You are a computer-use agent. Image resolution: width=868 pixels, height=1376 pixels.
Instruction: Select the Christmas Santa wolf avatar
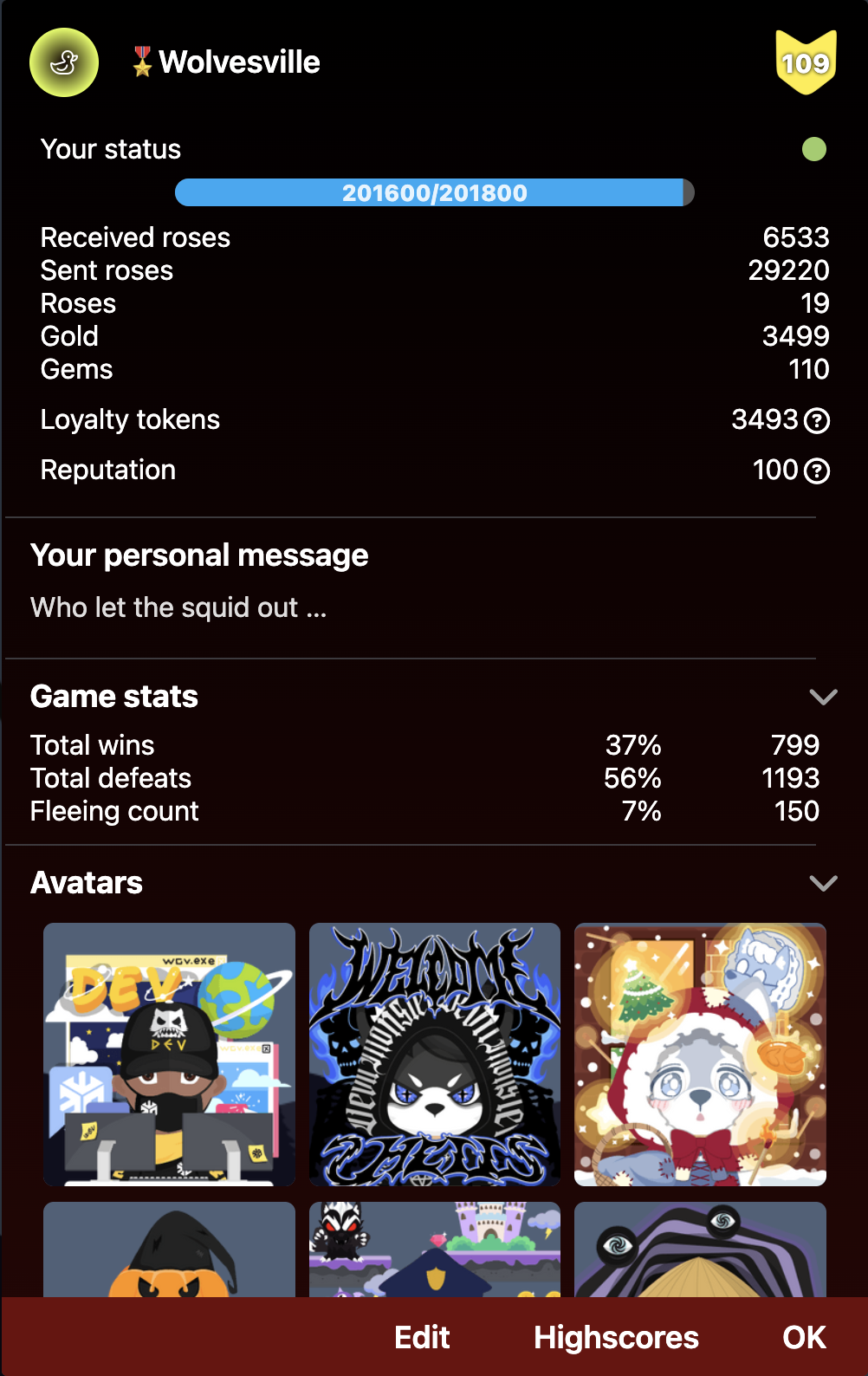(x=700, y=1054)
